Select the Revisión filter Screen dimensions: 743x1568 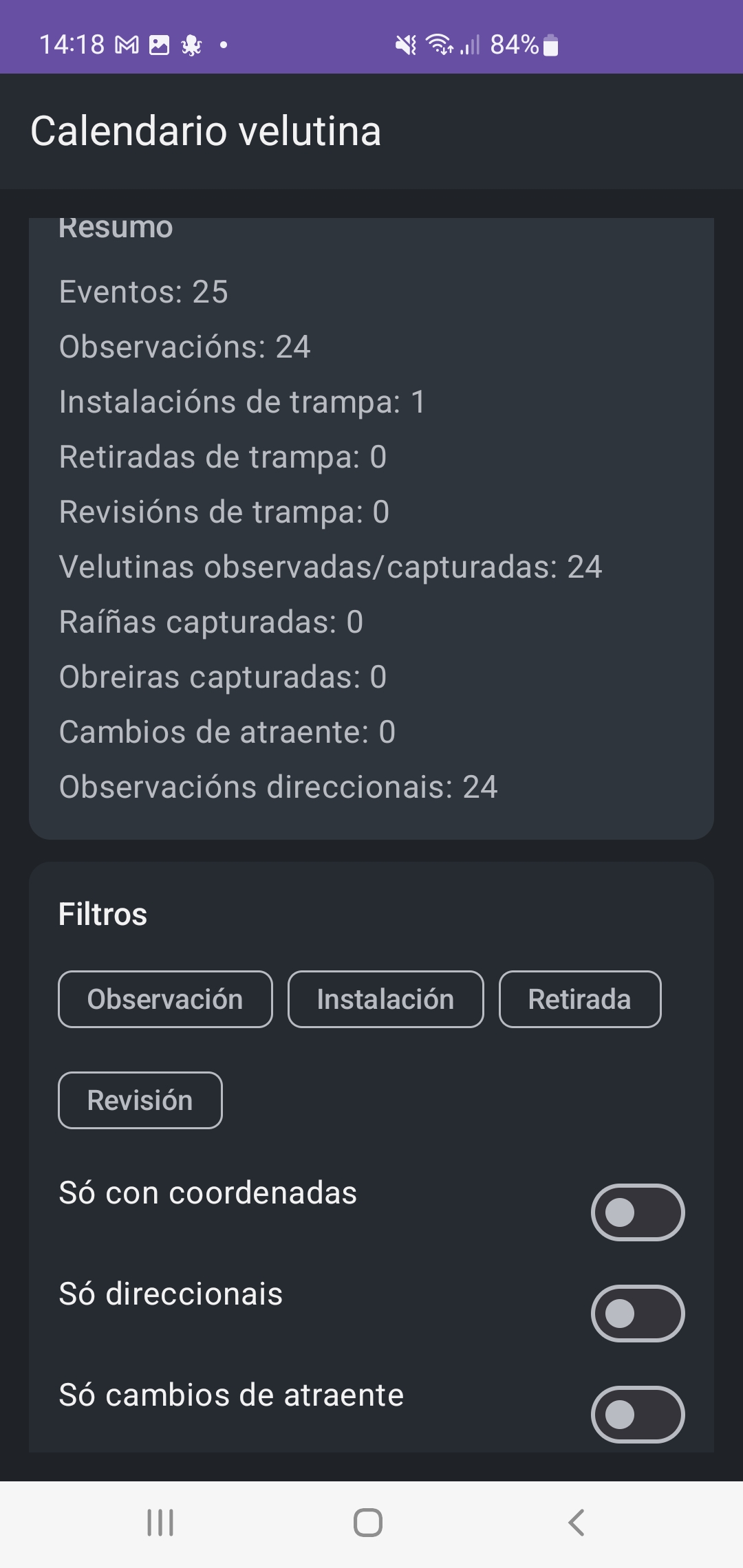point(140,1100)
